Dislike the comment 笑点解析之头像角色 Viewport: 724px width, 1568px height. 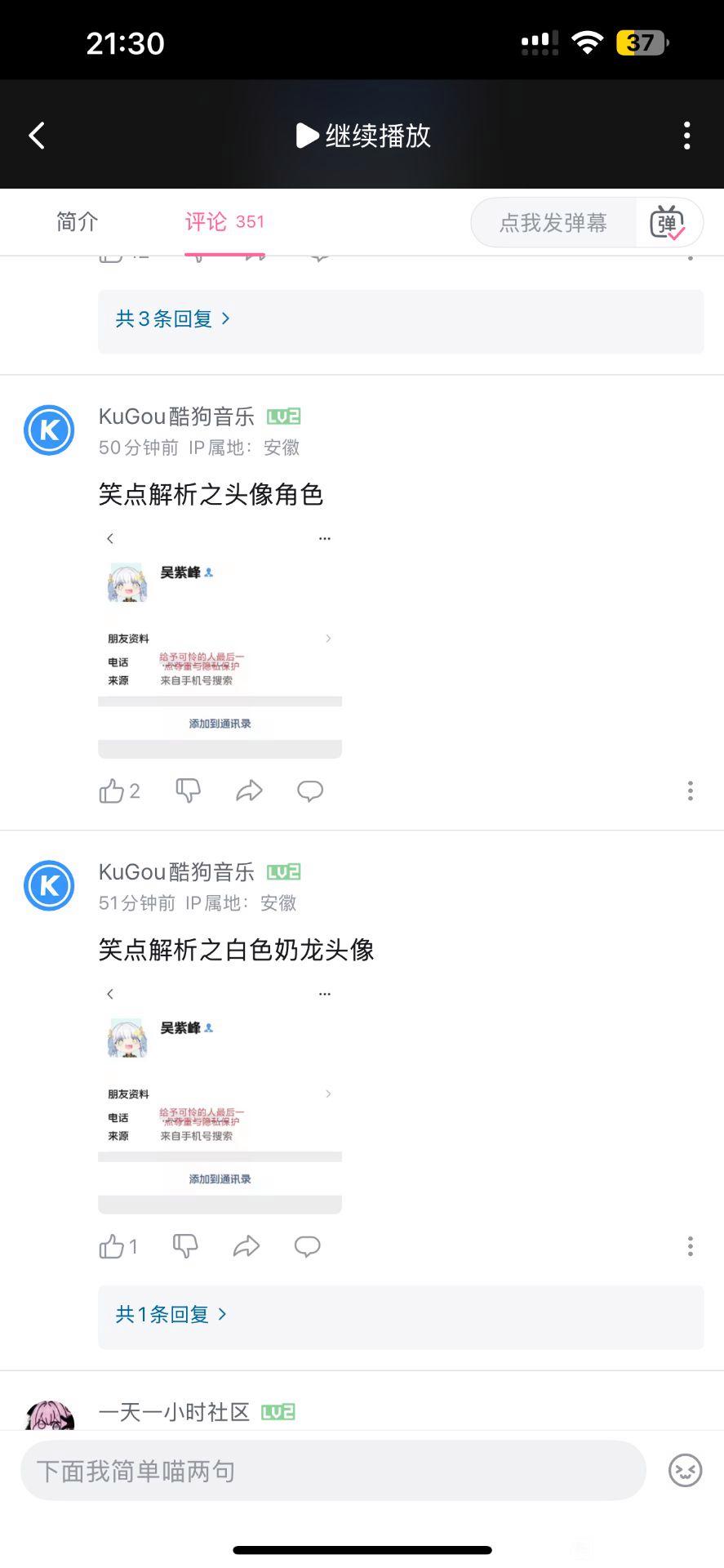click(x=188, y=791)
